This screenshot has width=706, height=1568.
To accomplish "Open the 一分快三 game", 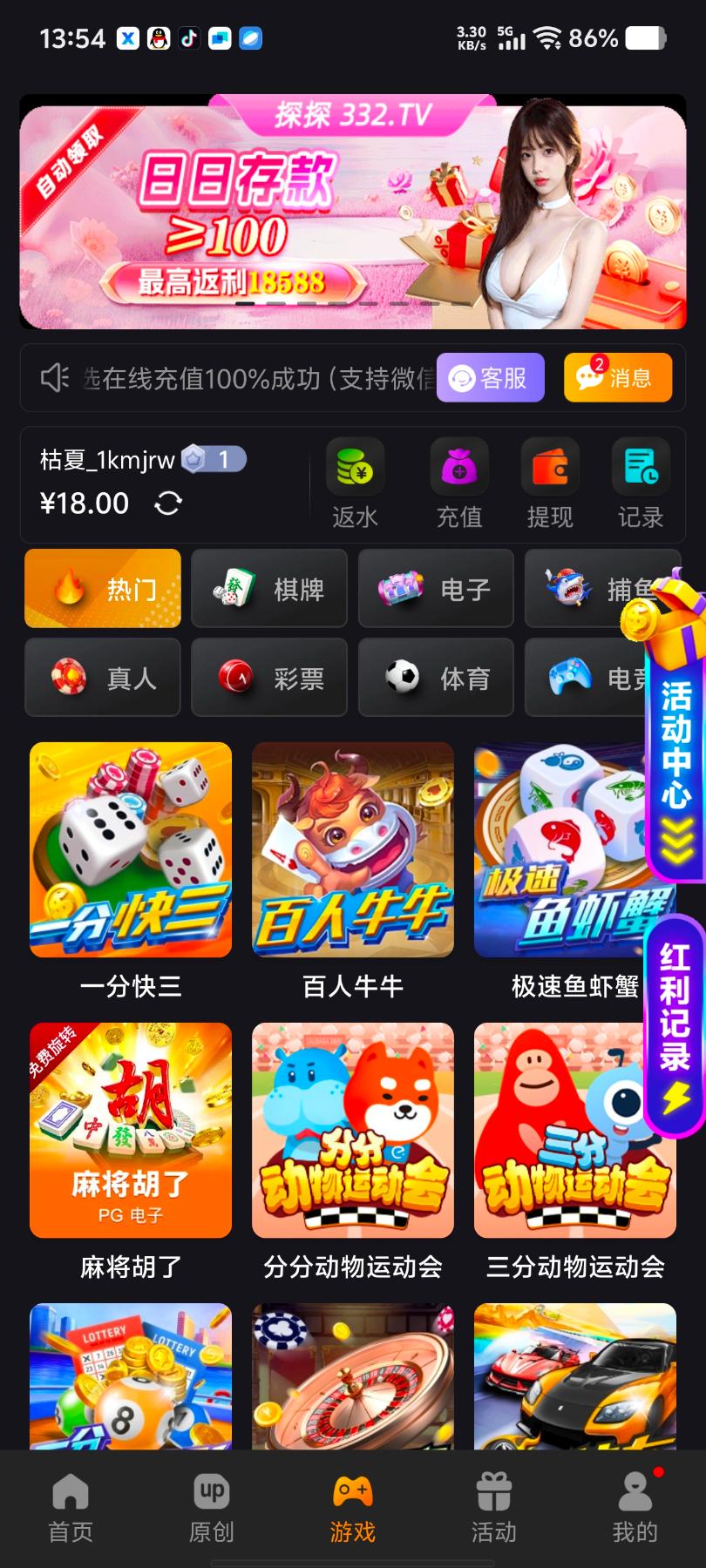I will [131, 850].
